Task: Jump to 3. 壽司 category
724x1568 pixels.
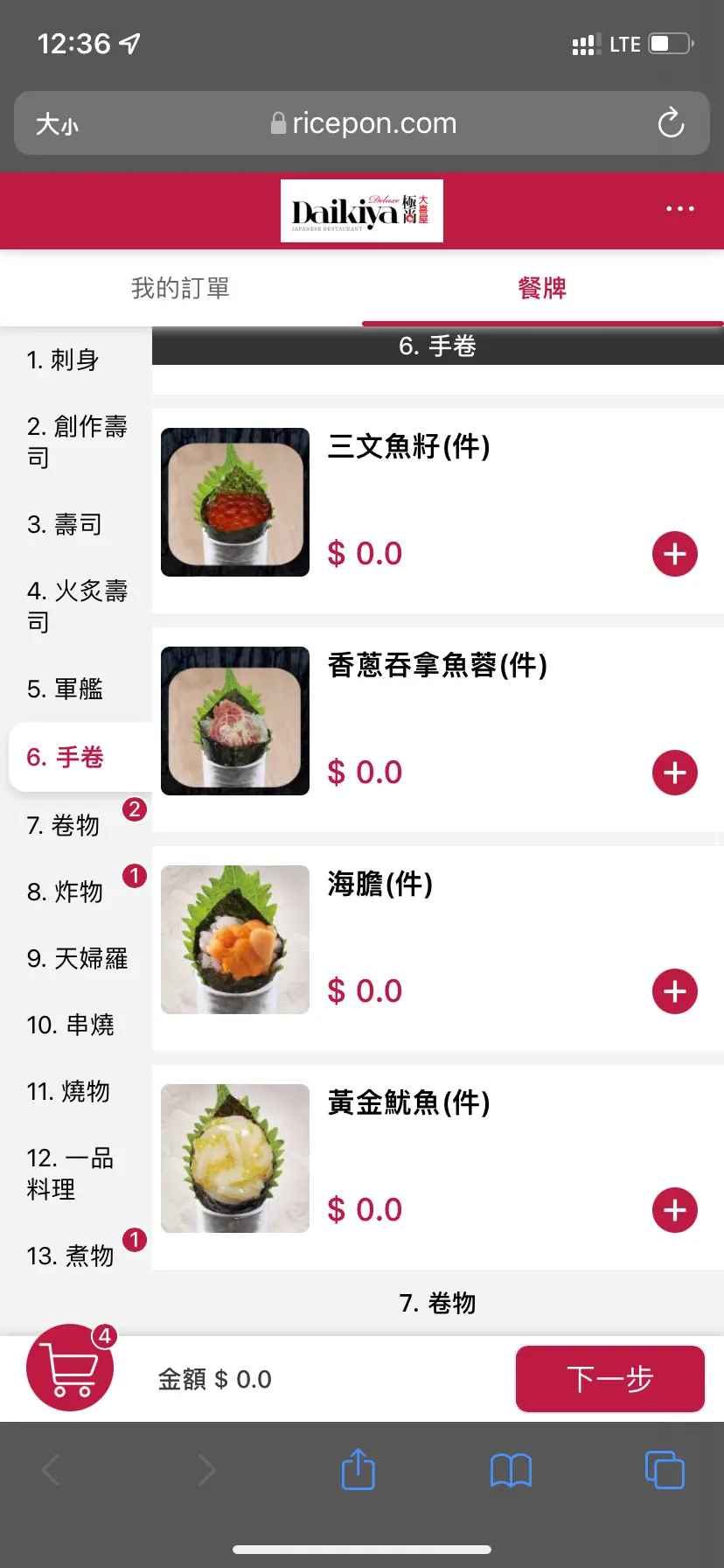Action: [65, 524]
